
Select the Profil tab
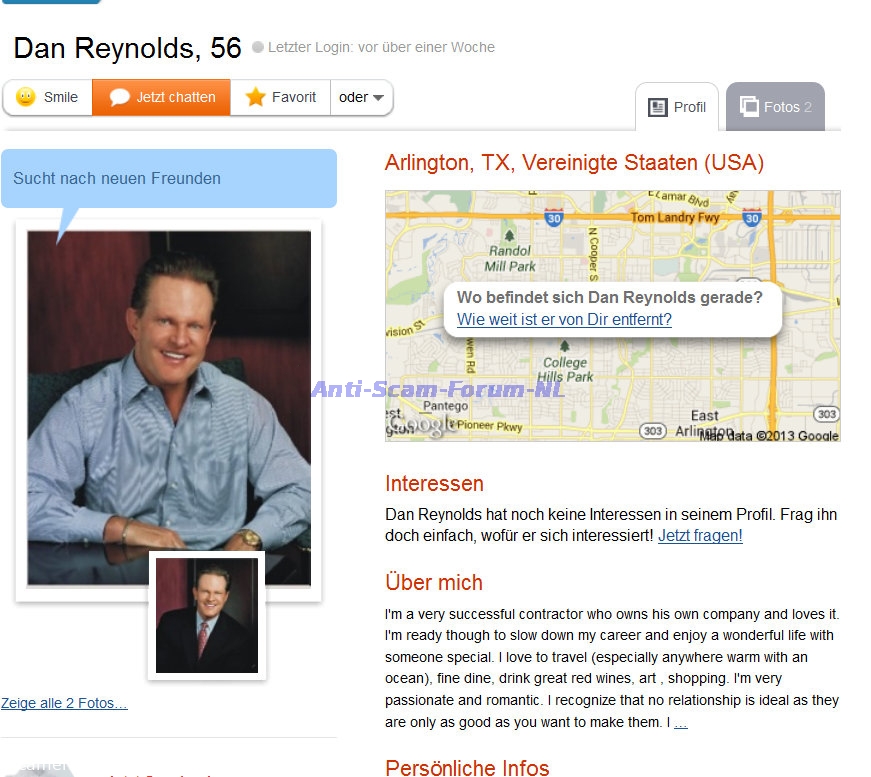pos(677,107)
